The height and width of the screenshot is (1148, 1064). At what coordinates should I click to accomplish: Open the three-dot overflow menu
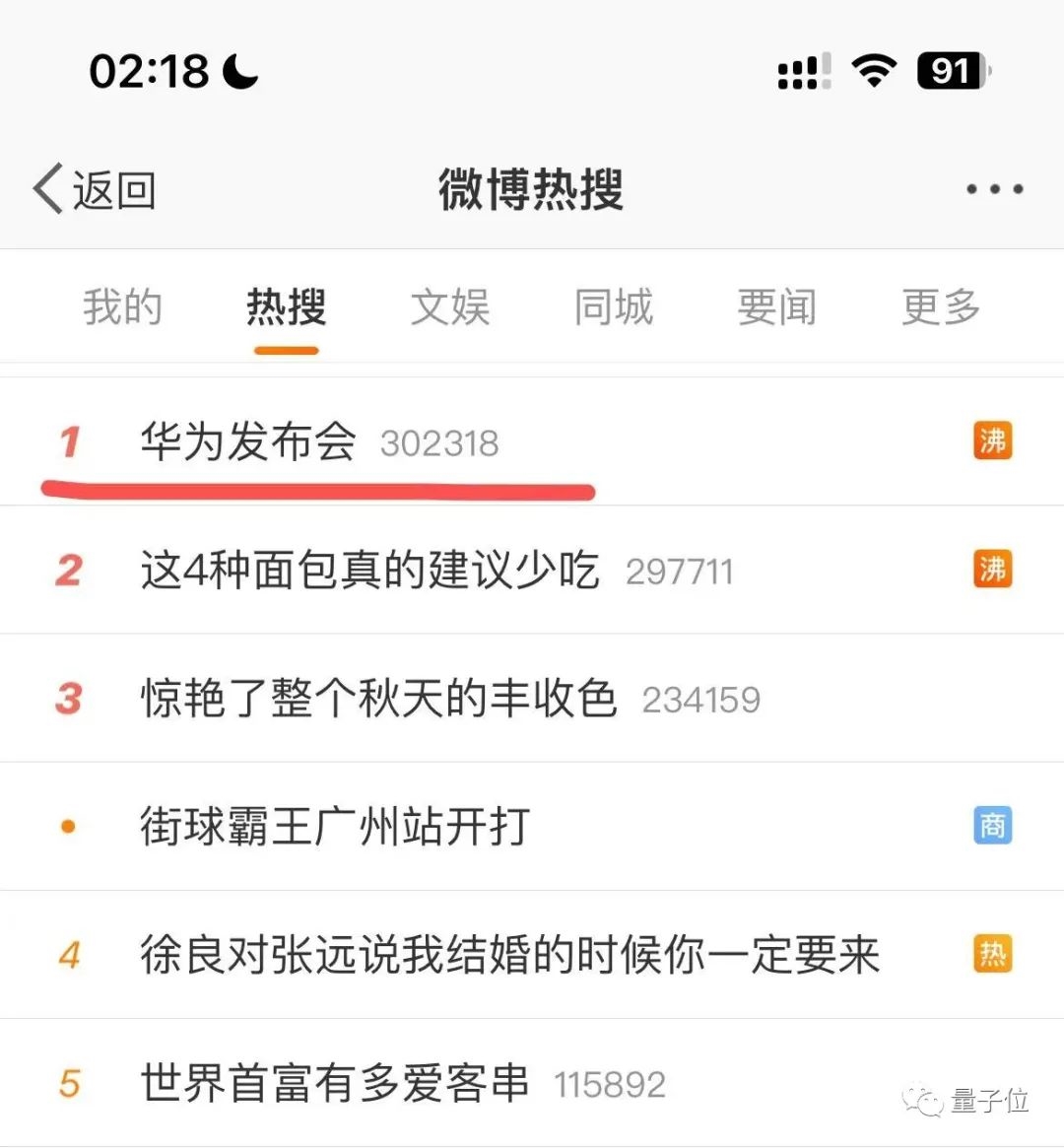point(993,189)
